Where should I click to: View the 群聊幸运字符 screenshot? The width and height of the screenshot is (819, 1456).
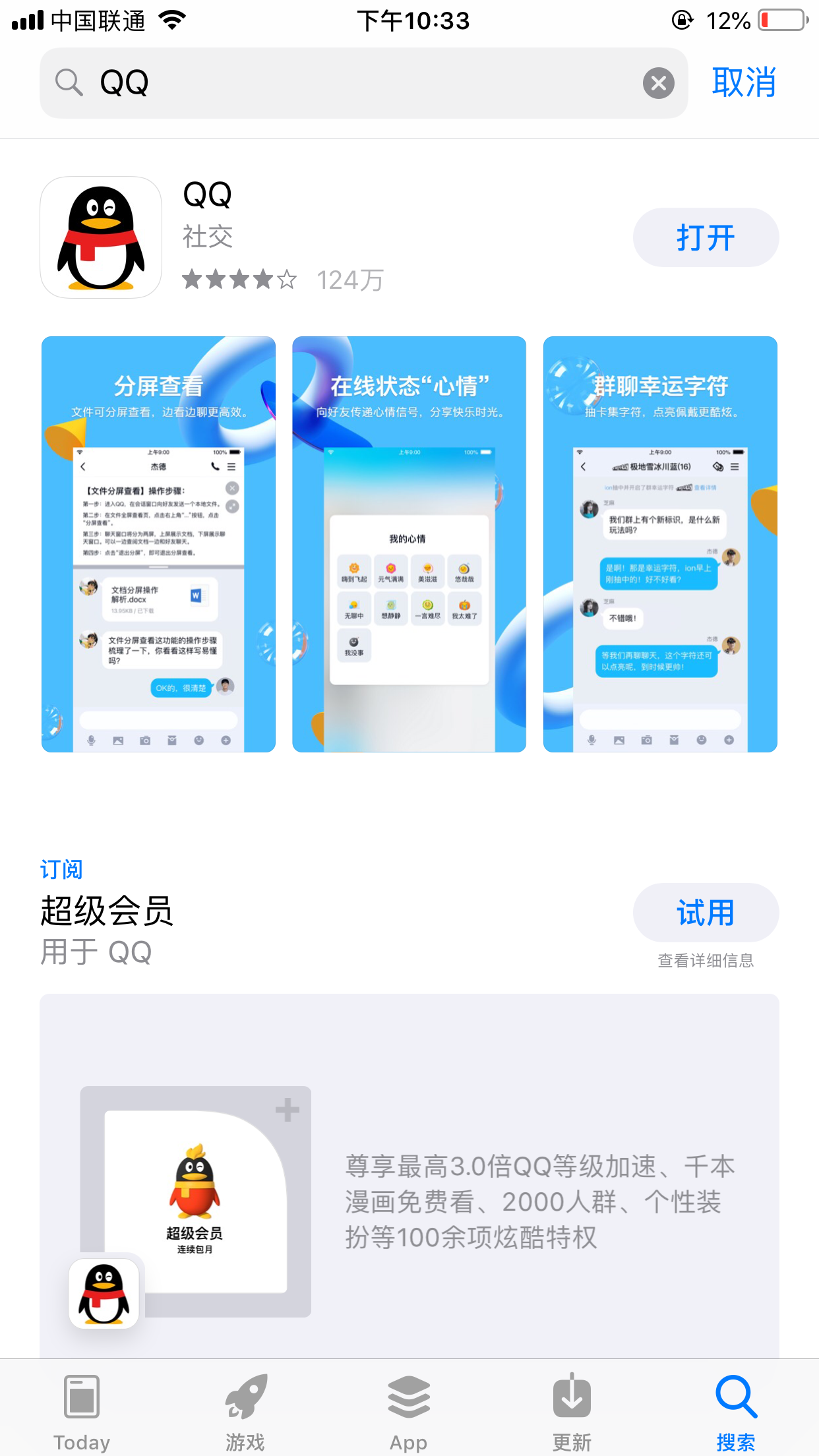point(660,544)
